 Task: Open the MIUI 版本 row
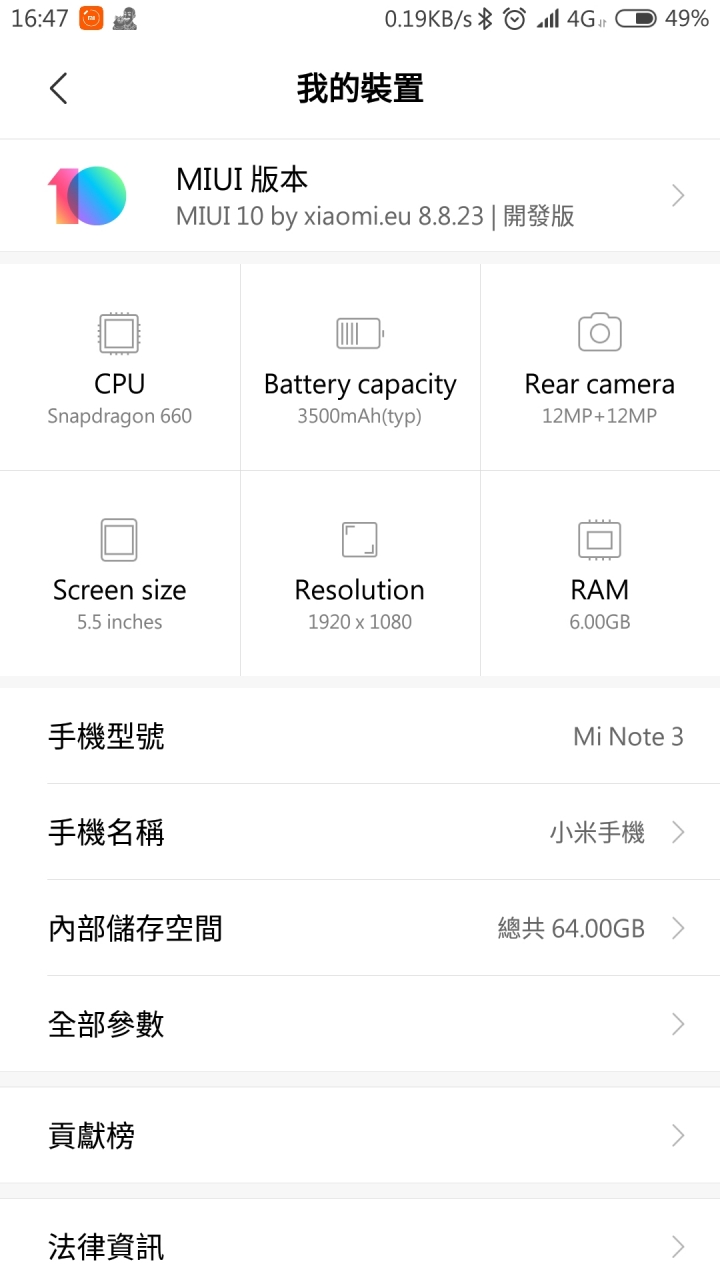360,195
